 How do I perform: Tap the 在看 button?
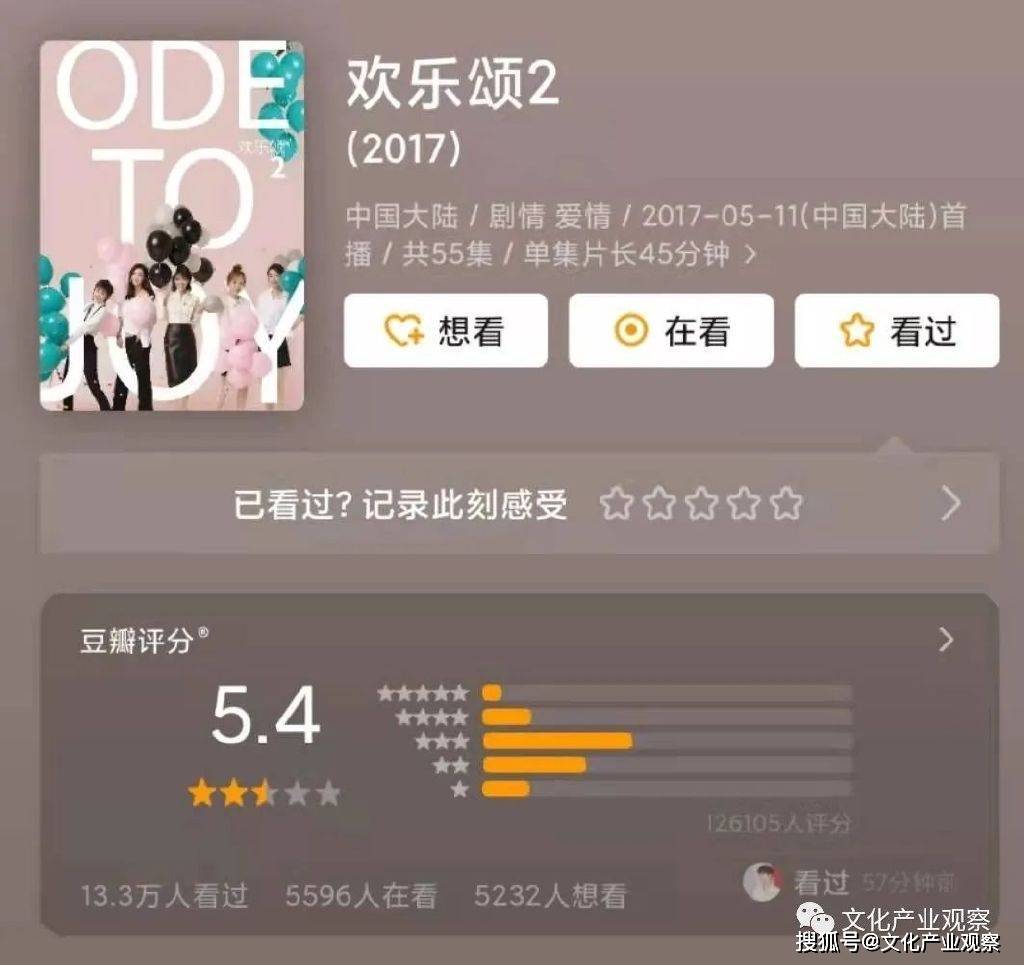click(671, 331)
